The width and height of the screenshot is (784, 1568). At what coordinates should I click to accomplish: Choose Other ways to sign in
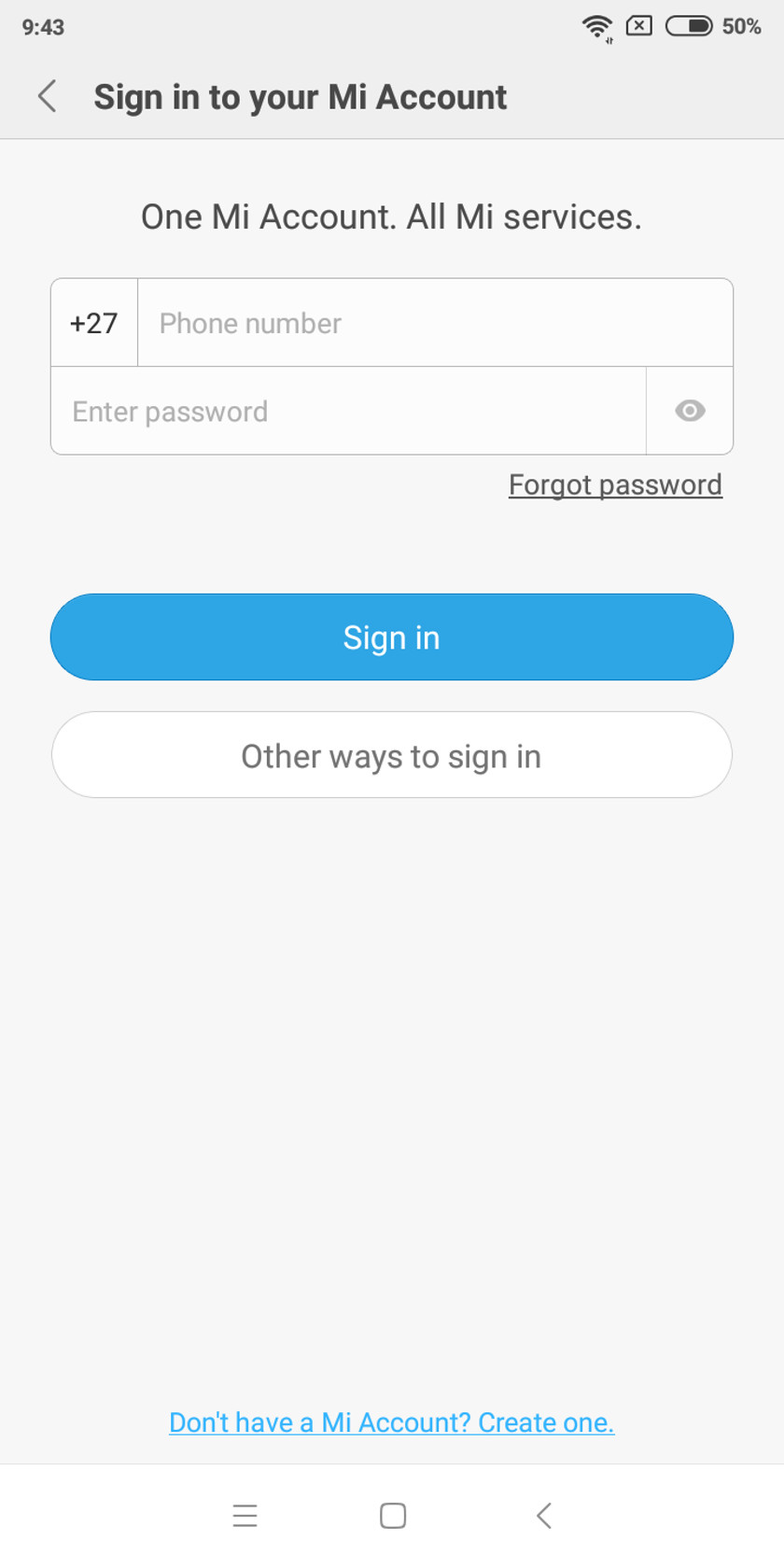pyautogui.click(x=391, y=756)
